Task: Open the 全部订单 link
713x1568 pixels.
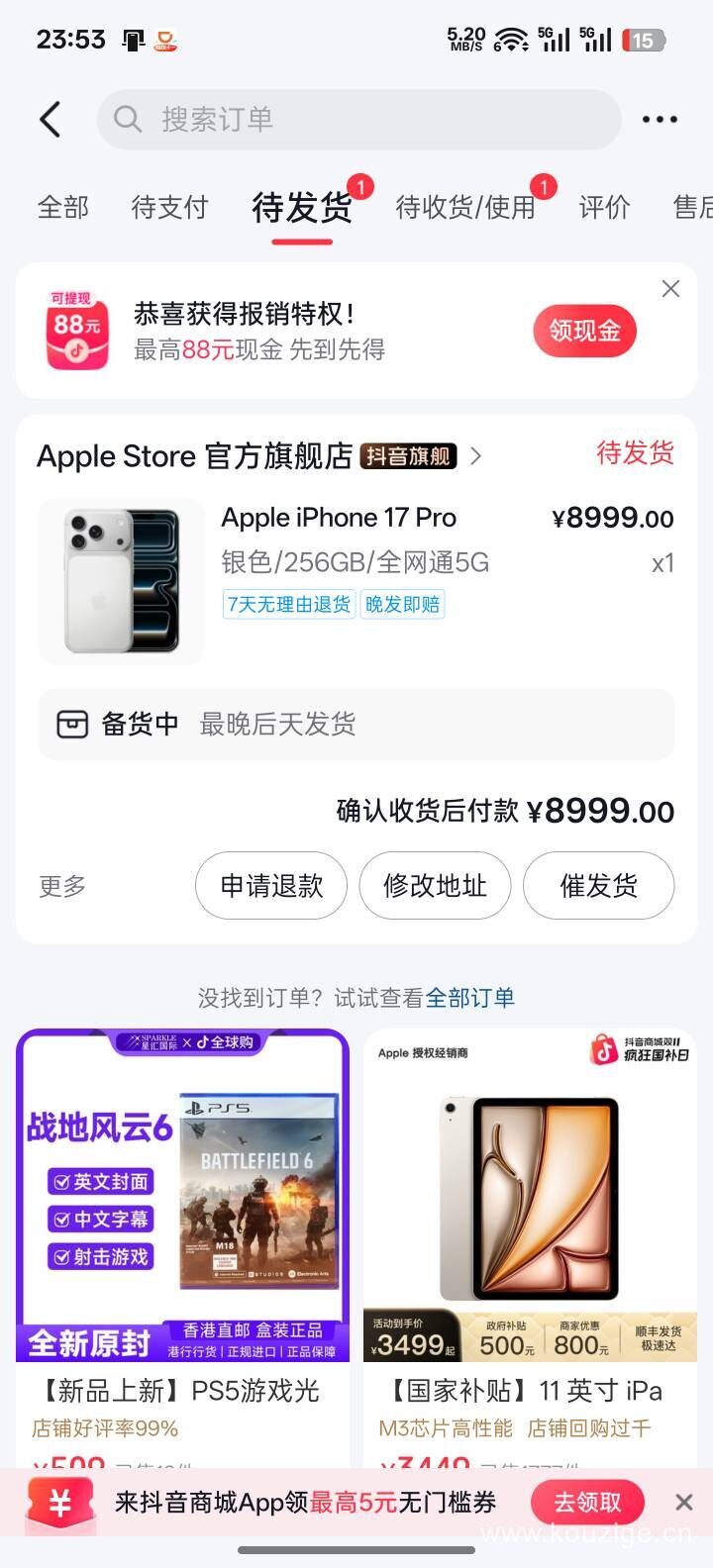Action: (469, 998)
